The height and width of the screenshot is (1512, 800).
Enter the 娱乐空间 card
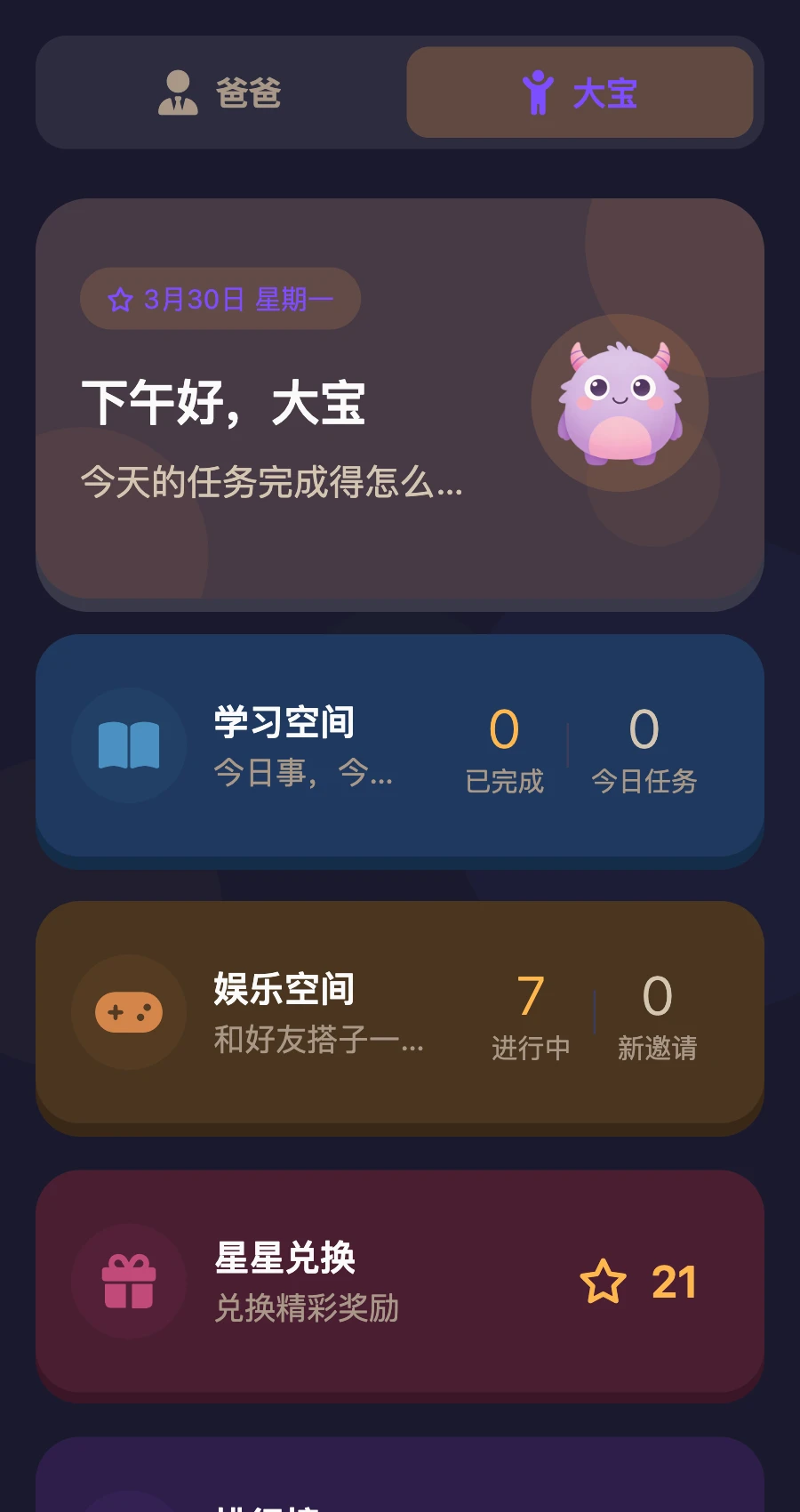pos(400,1012)
